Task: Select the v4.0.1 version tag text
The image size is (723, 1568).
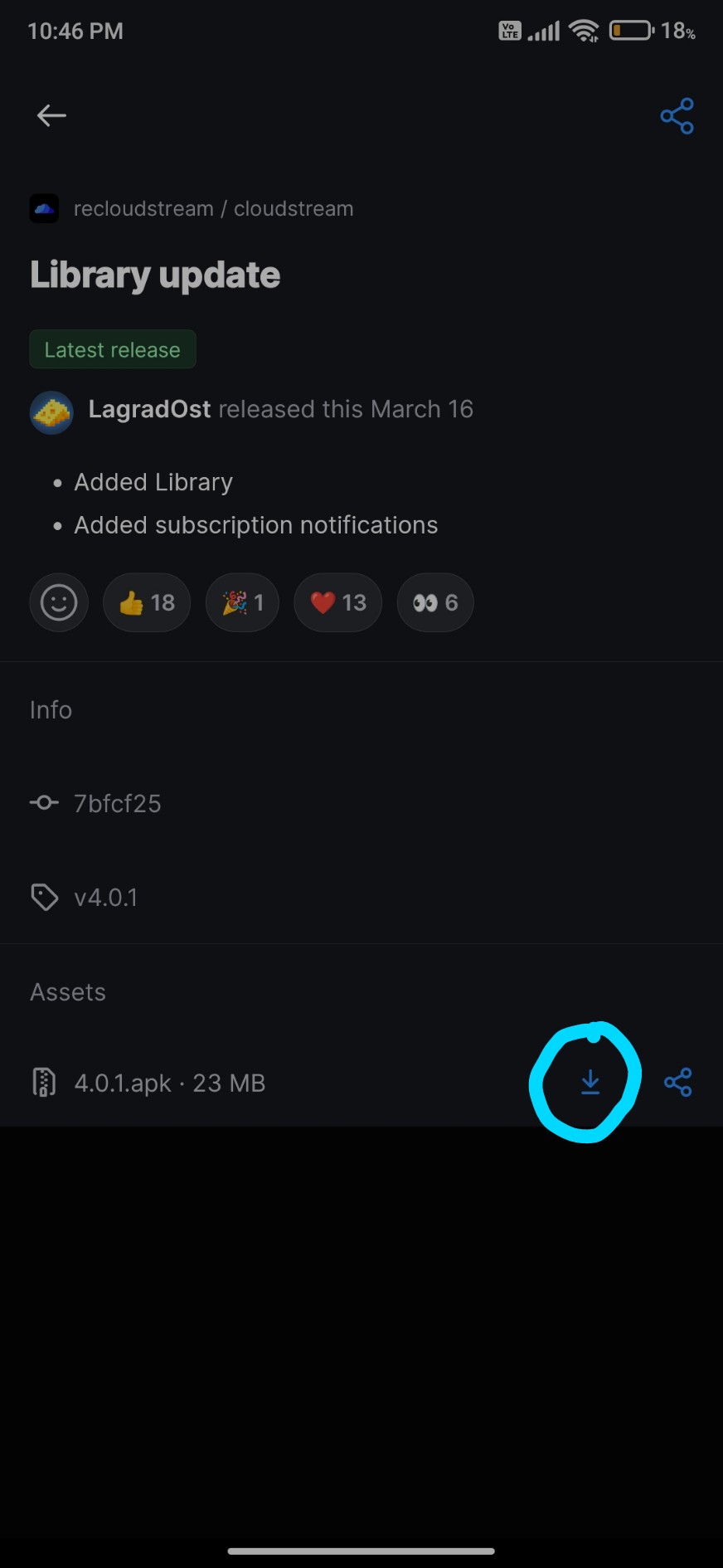Action: click(106, 896)
